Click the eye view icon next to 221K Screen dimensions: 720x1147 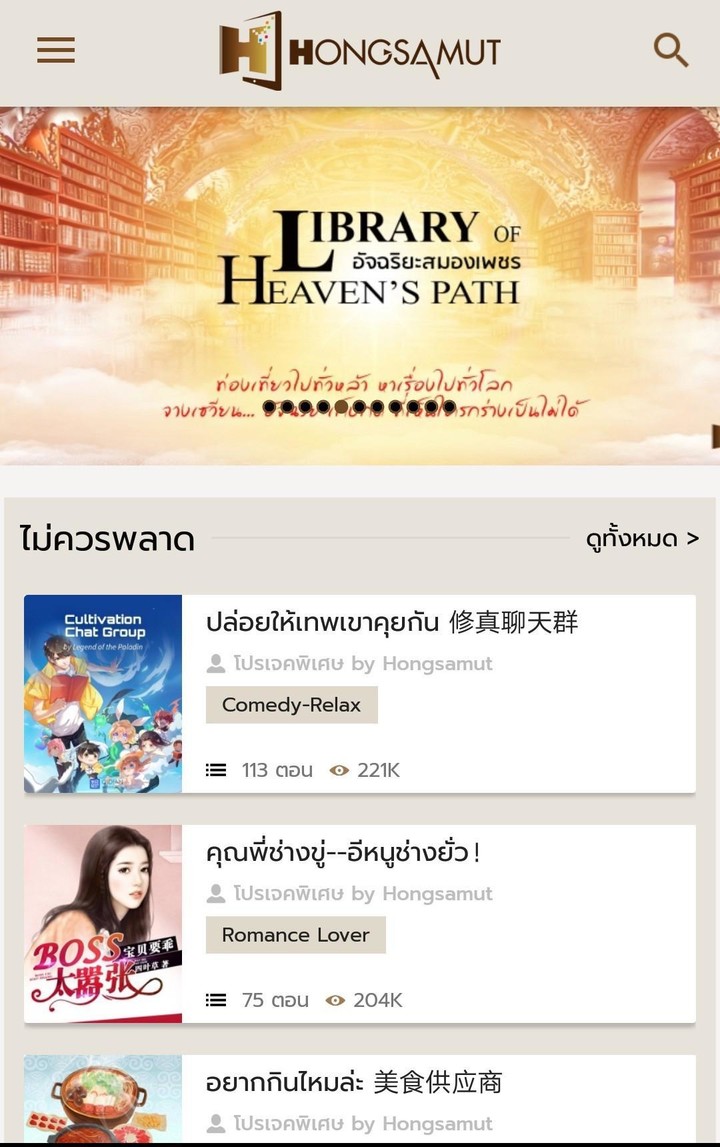click(x=338, y=770)
